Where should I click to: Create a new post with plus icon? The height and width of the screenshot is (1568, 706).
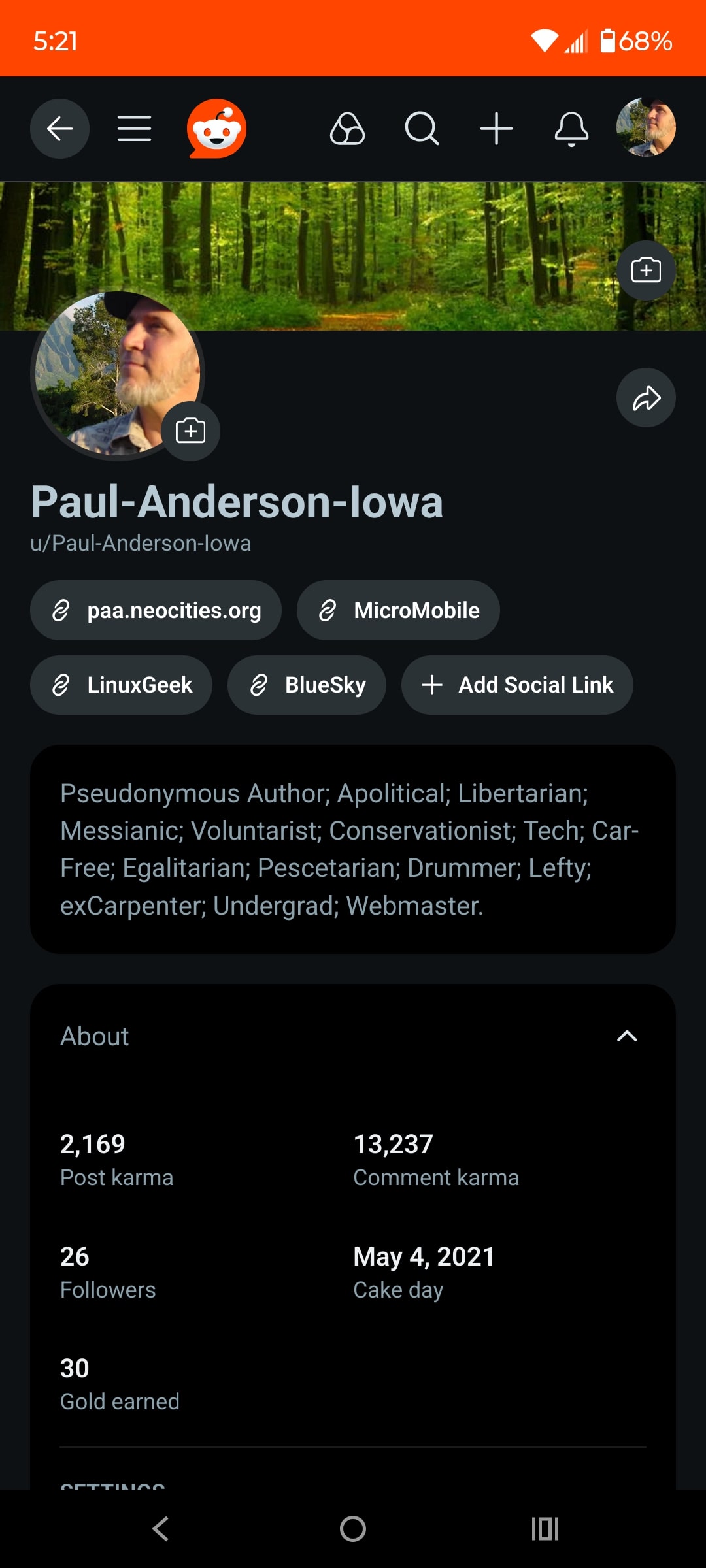(496, 129)
